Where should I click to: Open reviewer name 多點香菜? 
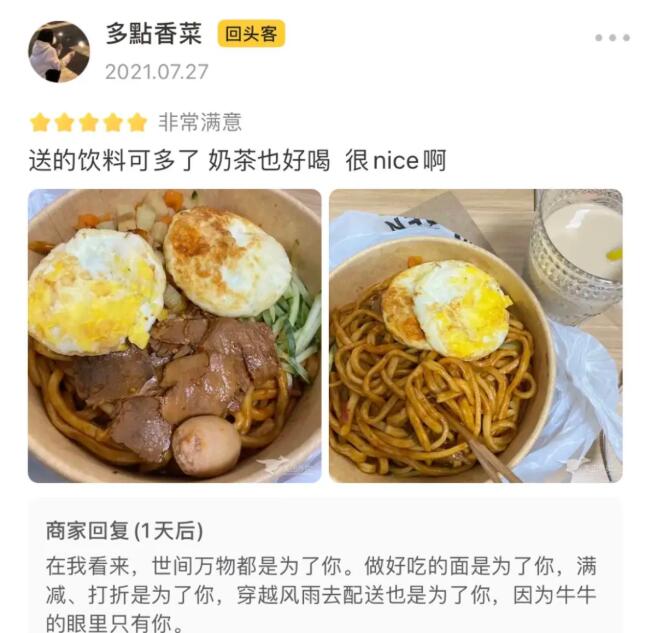(154, 33)
